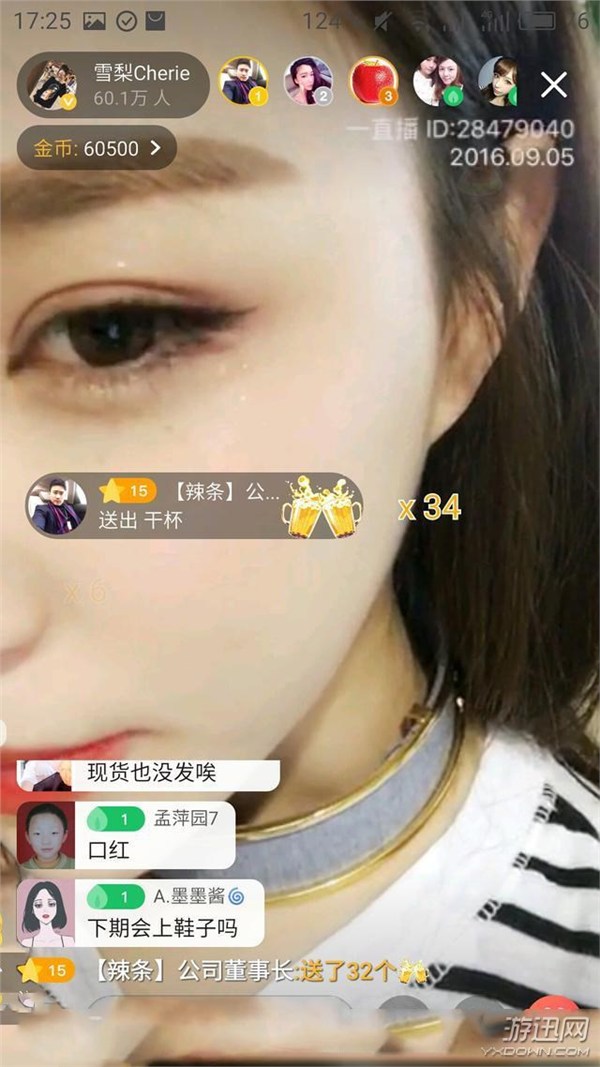
Task: Open host 雪梨Cherie's profile
Action: point(52,84)
